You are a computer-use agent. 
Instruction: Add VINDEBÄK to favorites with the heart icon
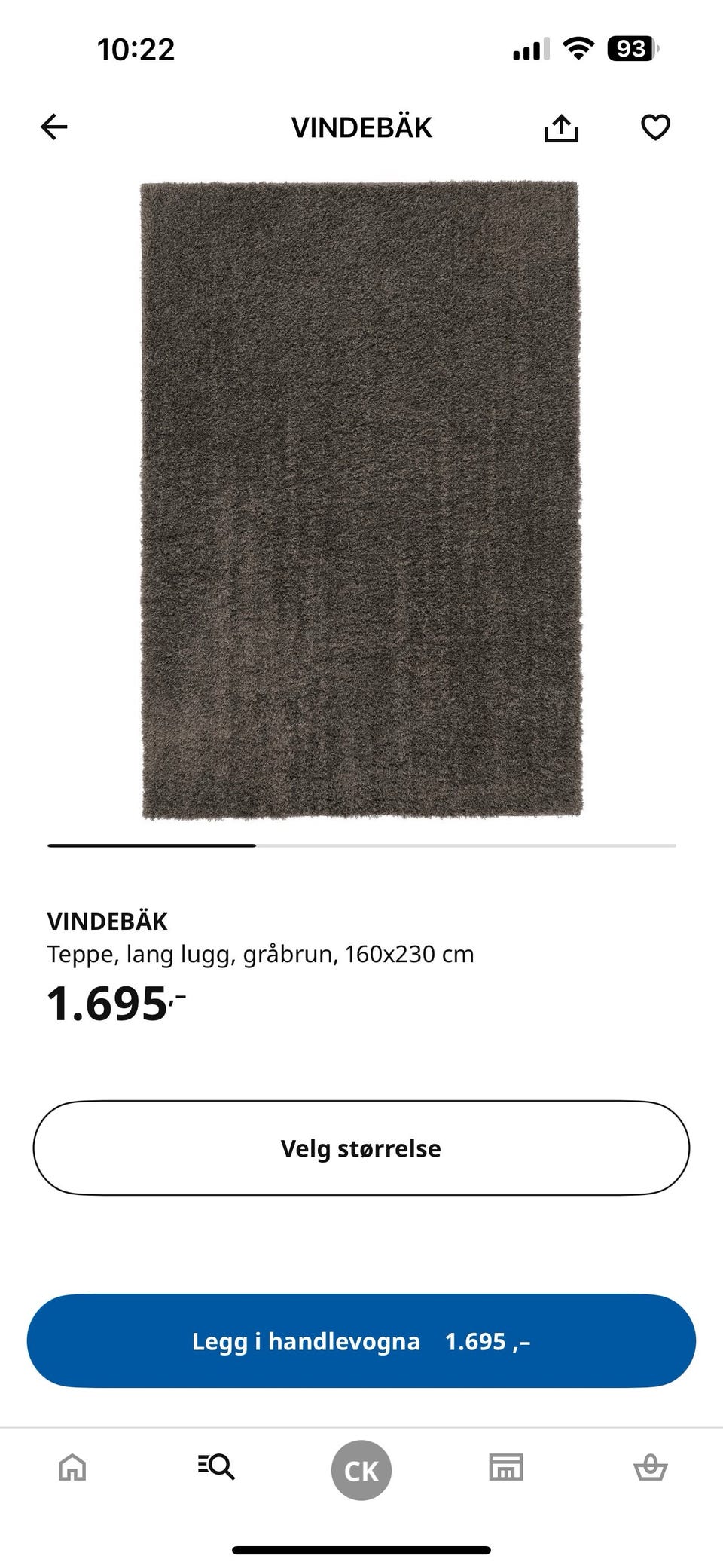(654, 127)
